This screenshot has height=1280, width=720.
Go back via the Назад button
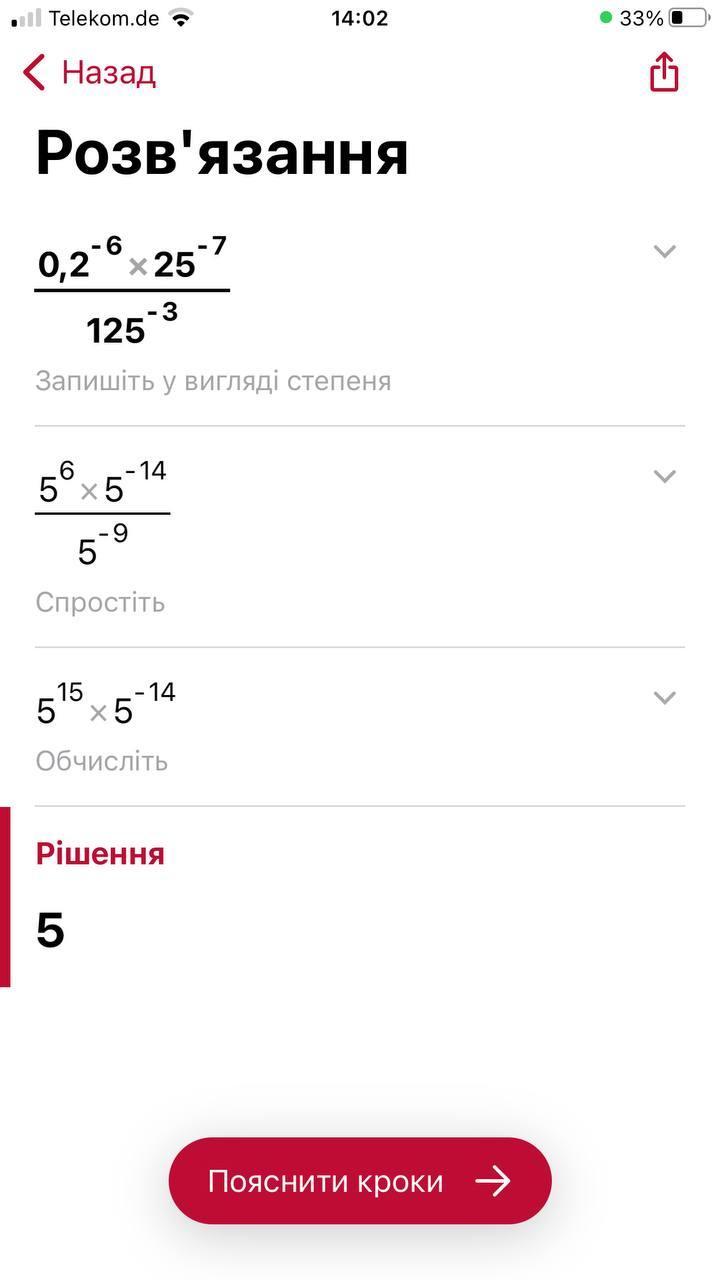coord(89,73)
